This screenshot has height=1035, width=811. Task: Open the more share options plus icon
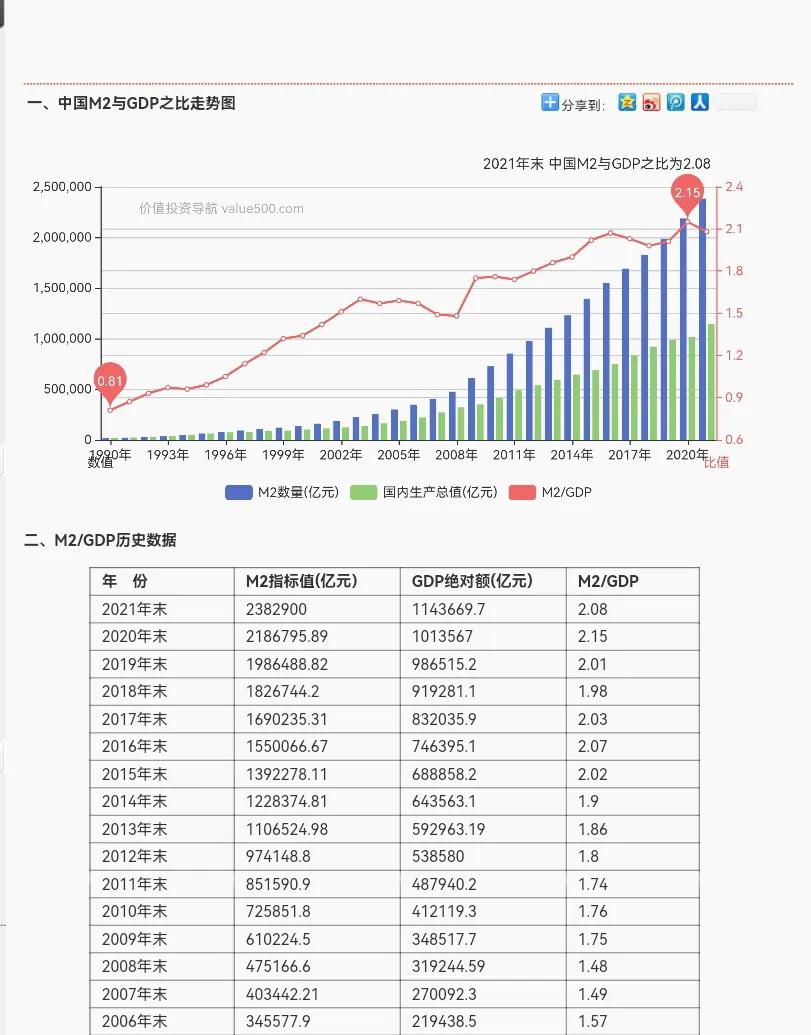tap(550, 102)
